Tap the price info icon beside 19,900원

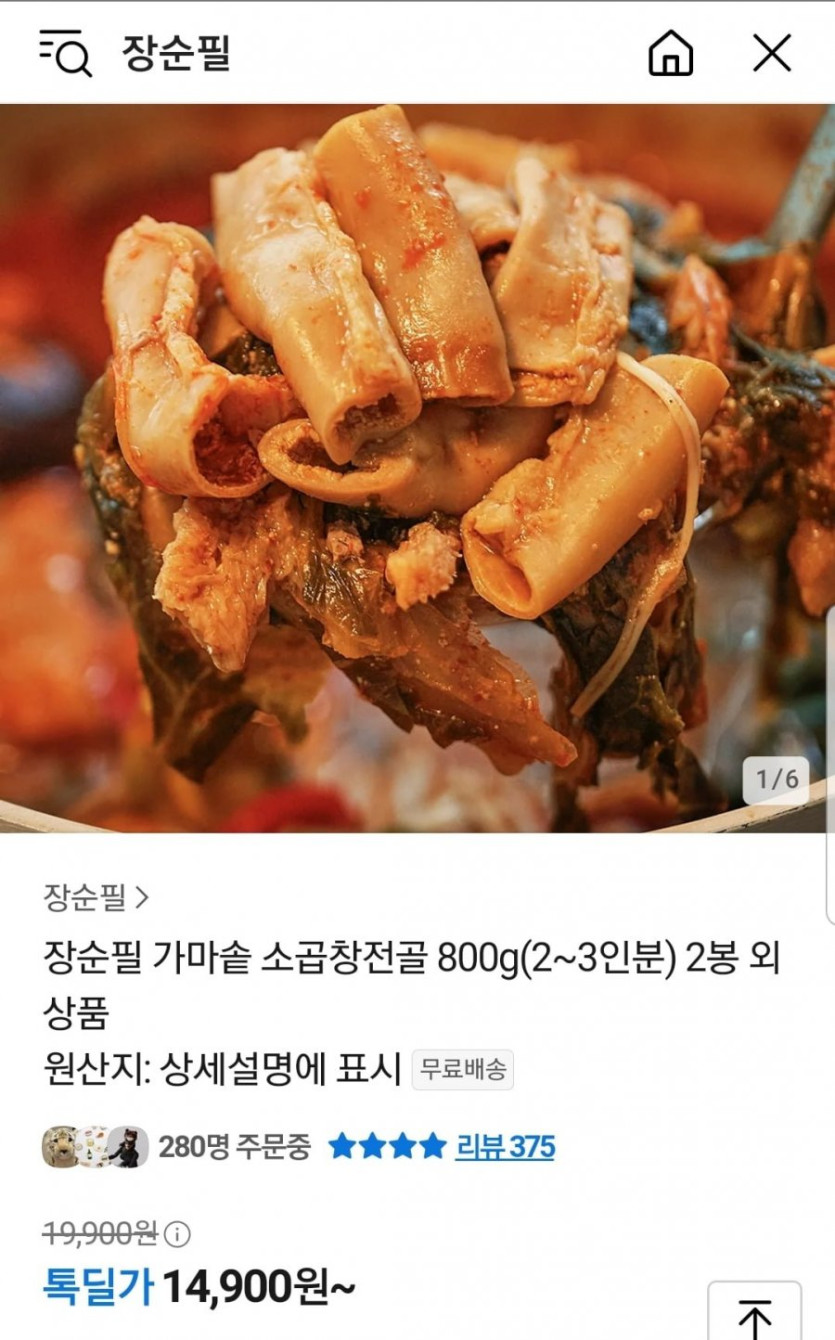pyautogui.click(x=177, y=1235)
